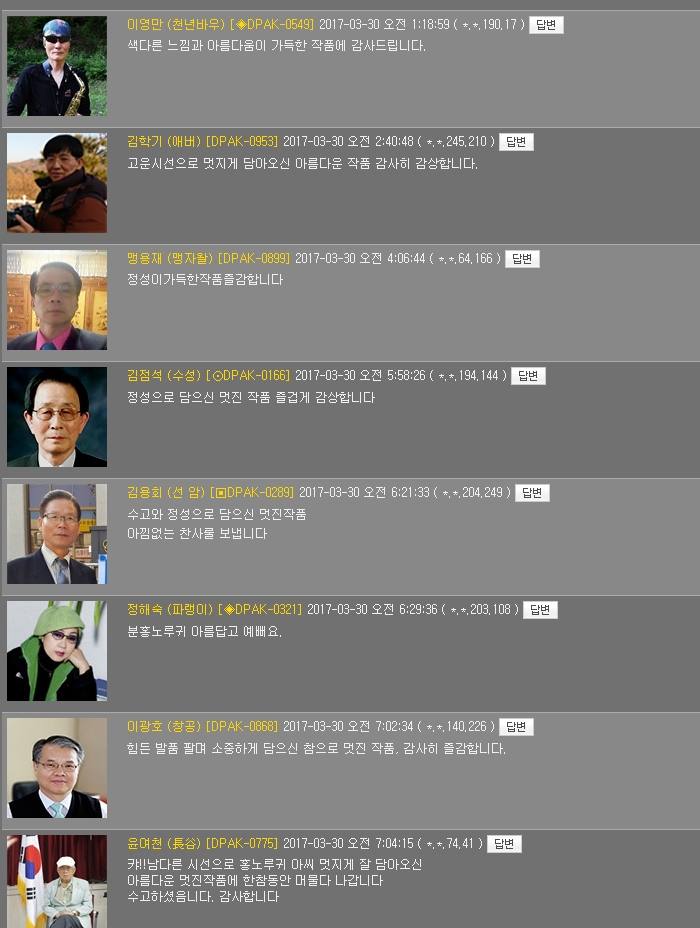Tap 답변 beside 윤여현's comment
700x928 pixels.
[504, 844]
